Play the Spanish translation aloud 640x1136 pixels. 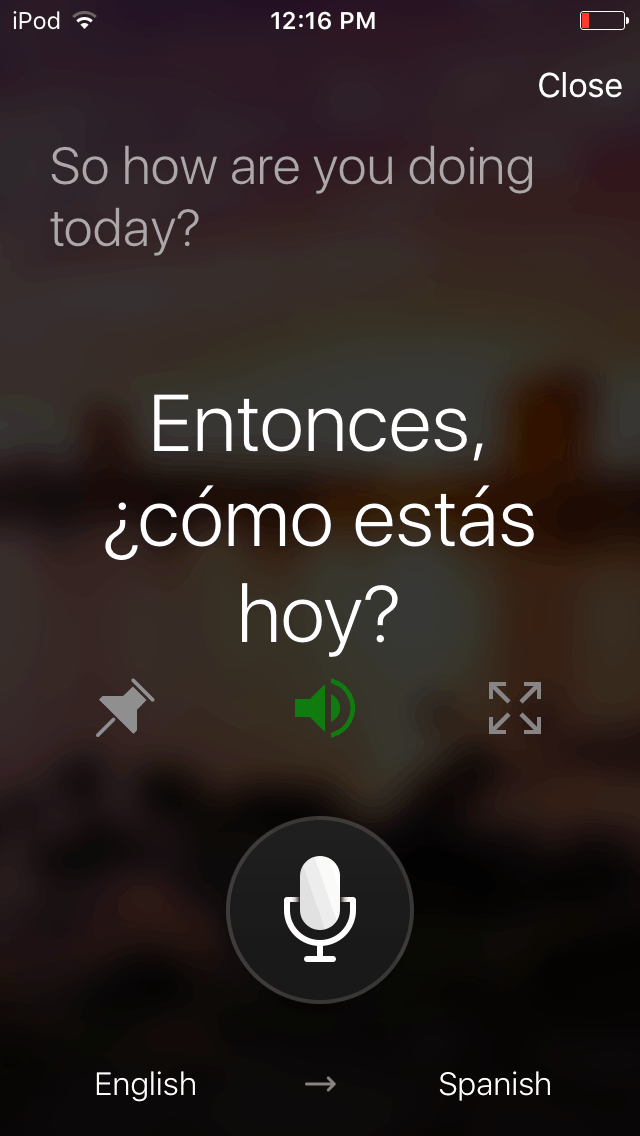(324, 708)
